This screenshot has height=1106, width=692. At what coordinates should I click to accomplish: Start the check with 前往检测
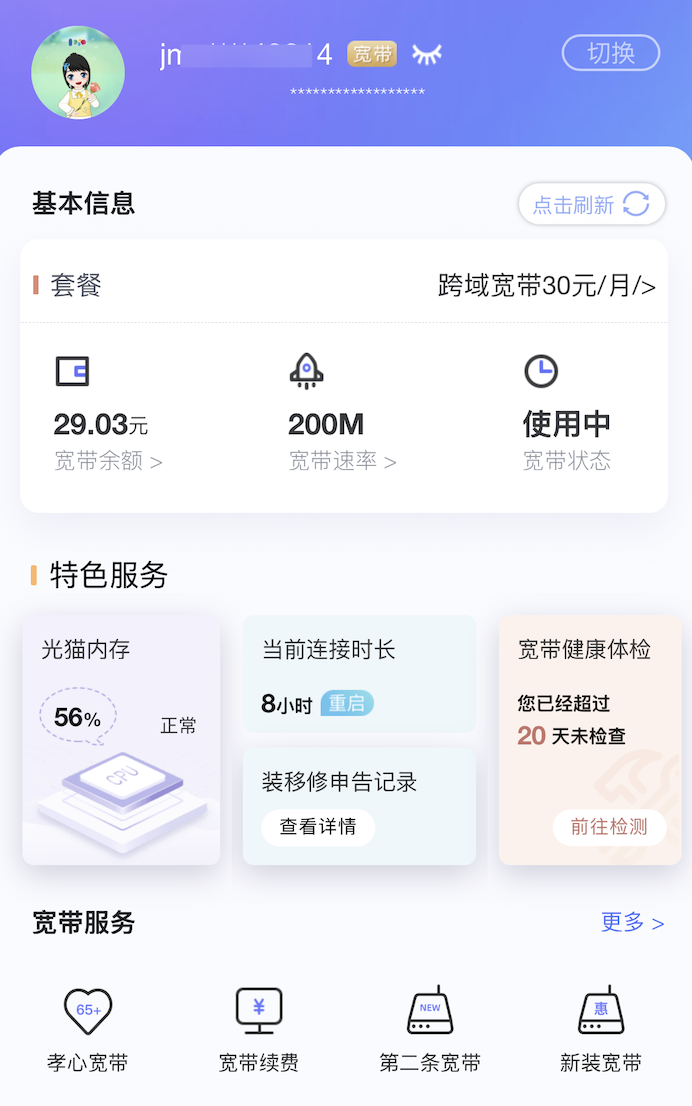click(x=609, y=827)
